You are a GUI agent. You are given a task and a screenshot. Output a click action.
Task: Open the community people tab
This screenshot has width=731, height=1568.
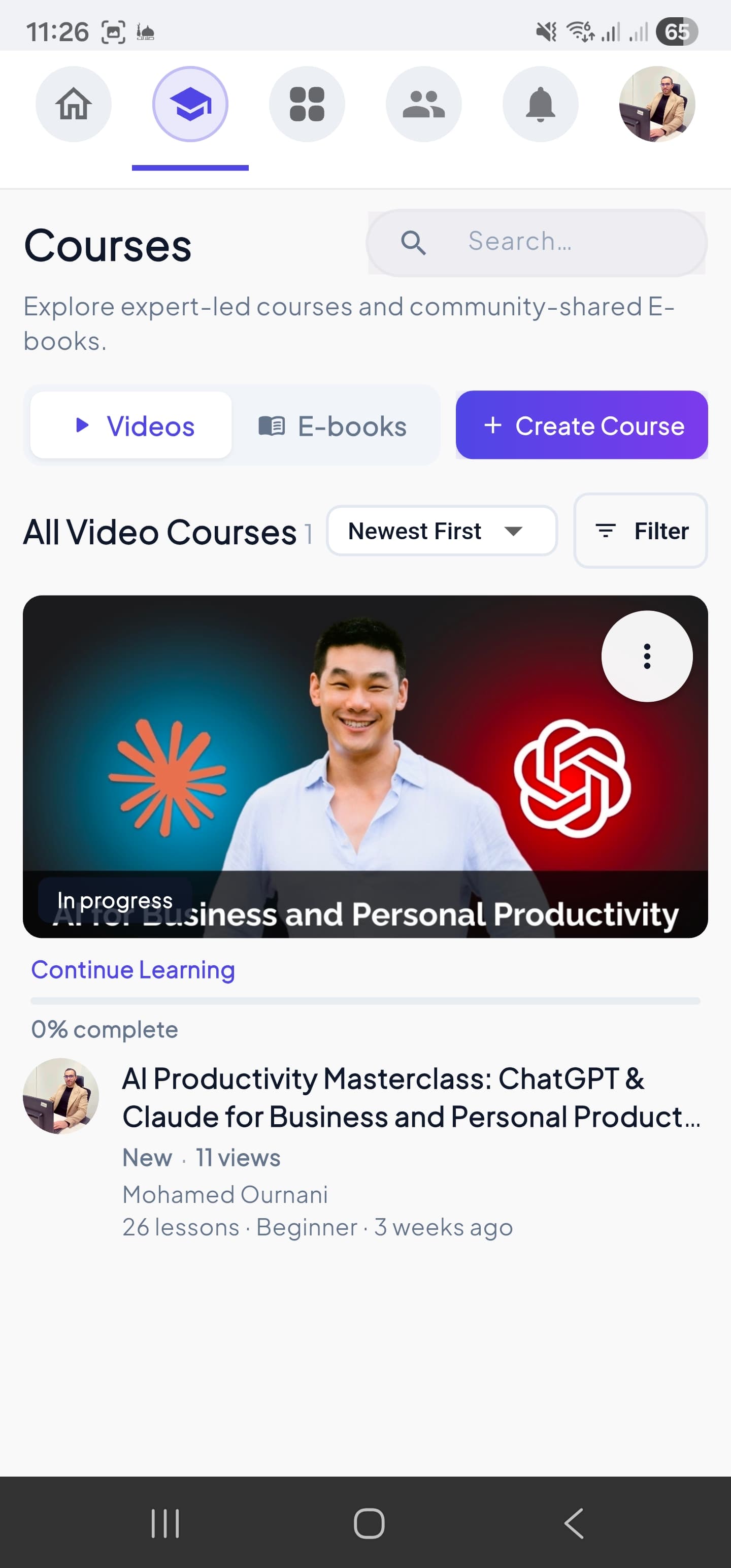[424, 104]
